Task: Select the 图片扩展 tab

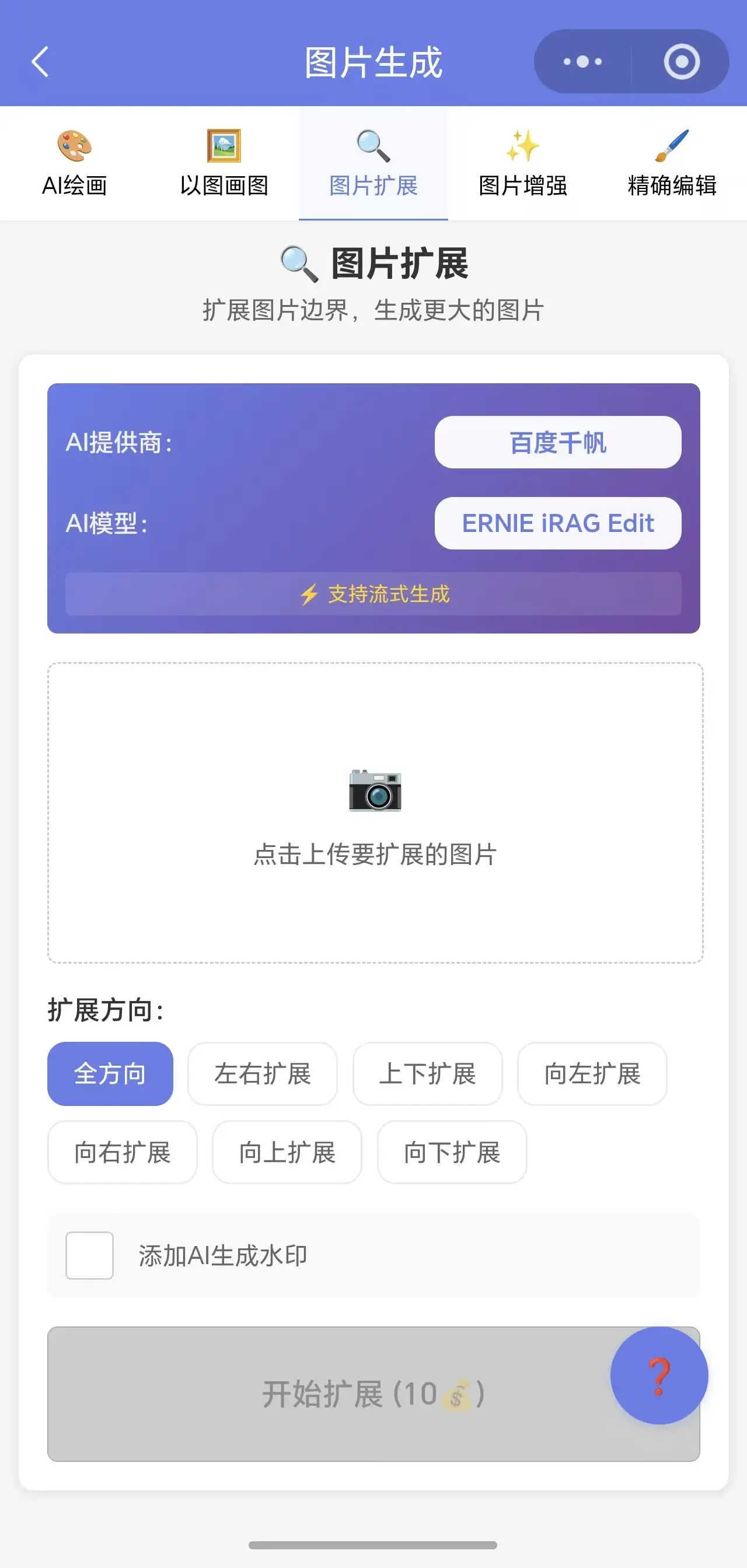Action: [373, 164]
